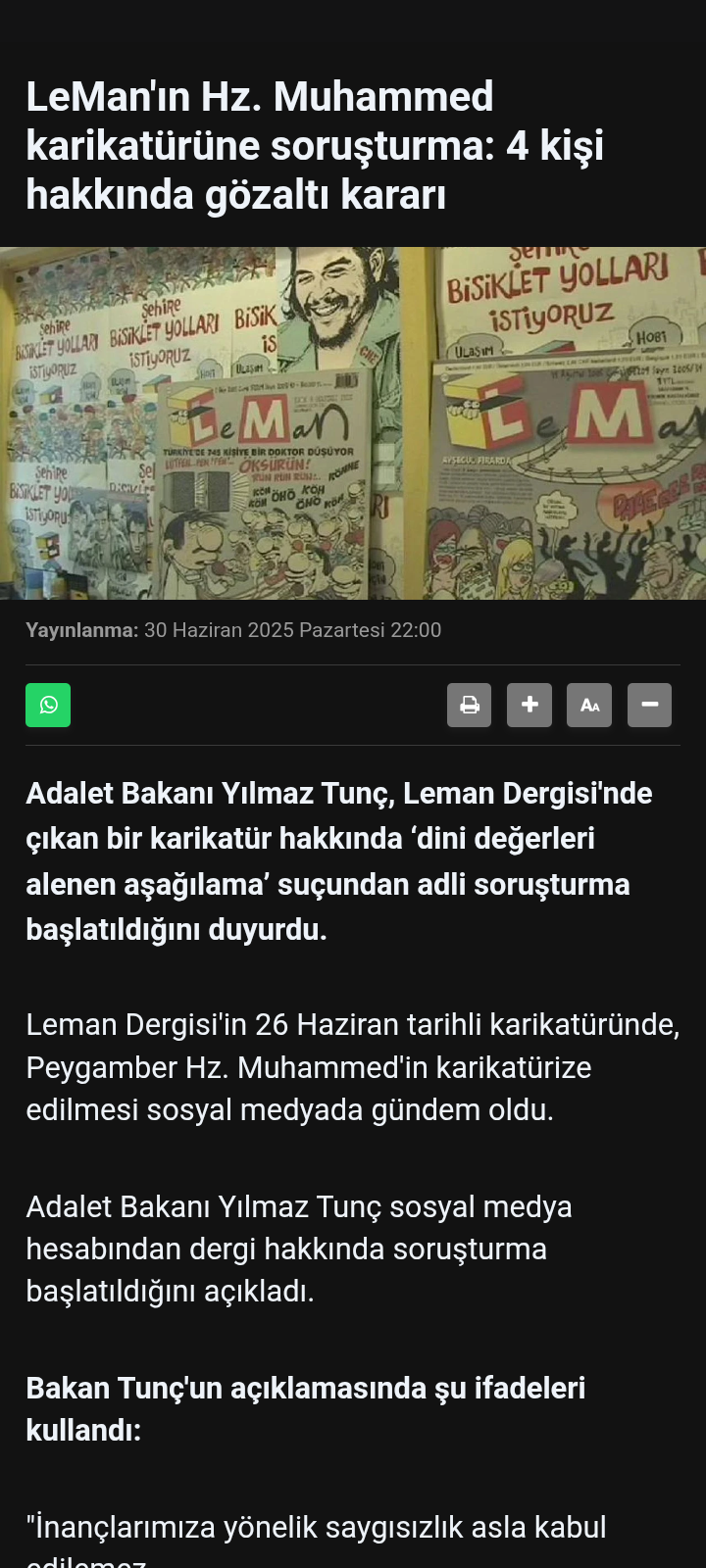
Task: Increase text size with plus button
Action: tap(529, 705)
